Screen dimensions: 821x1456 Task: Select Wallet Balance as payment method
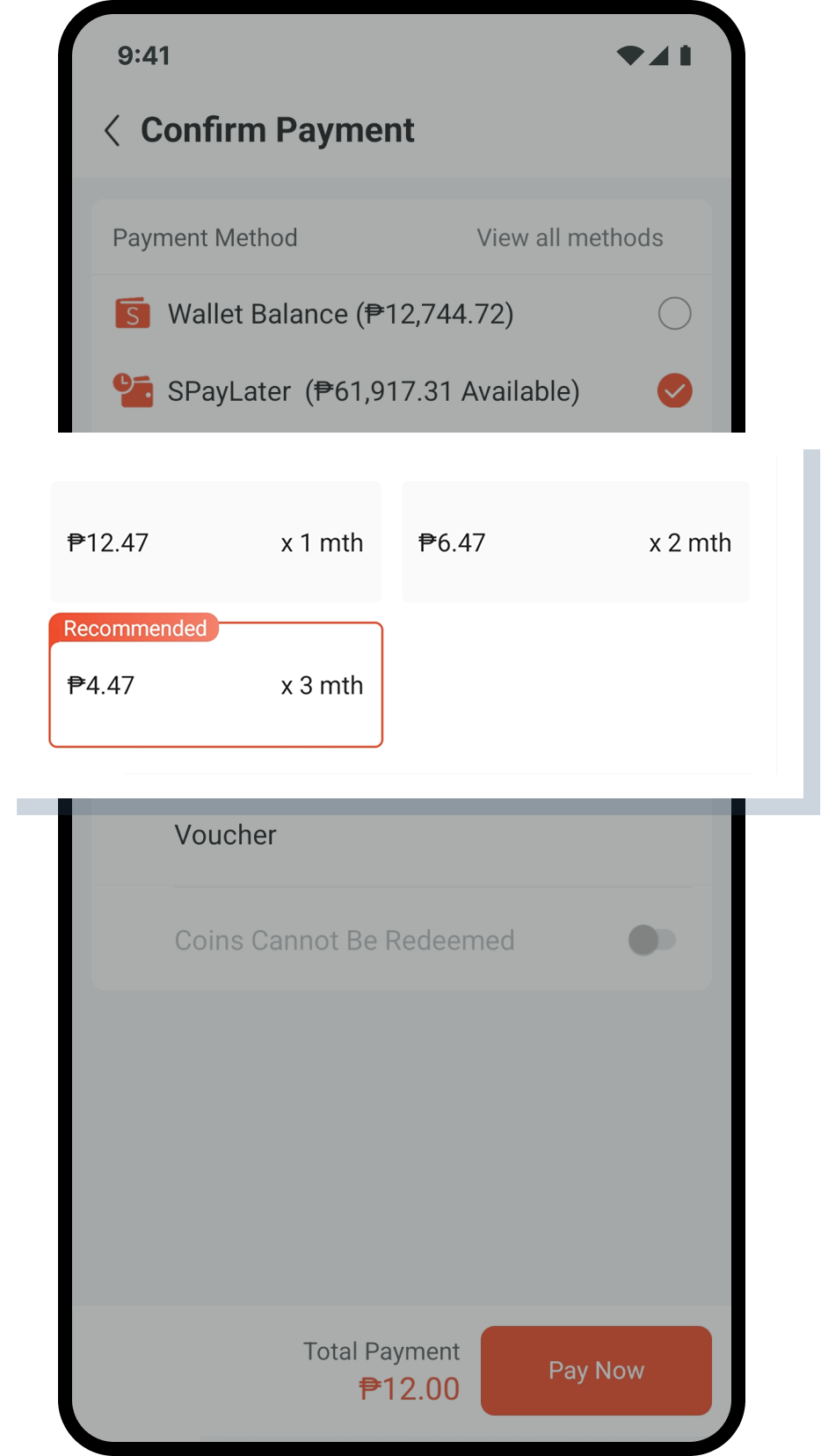(674, 313)
